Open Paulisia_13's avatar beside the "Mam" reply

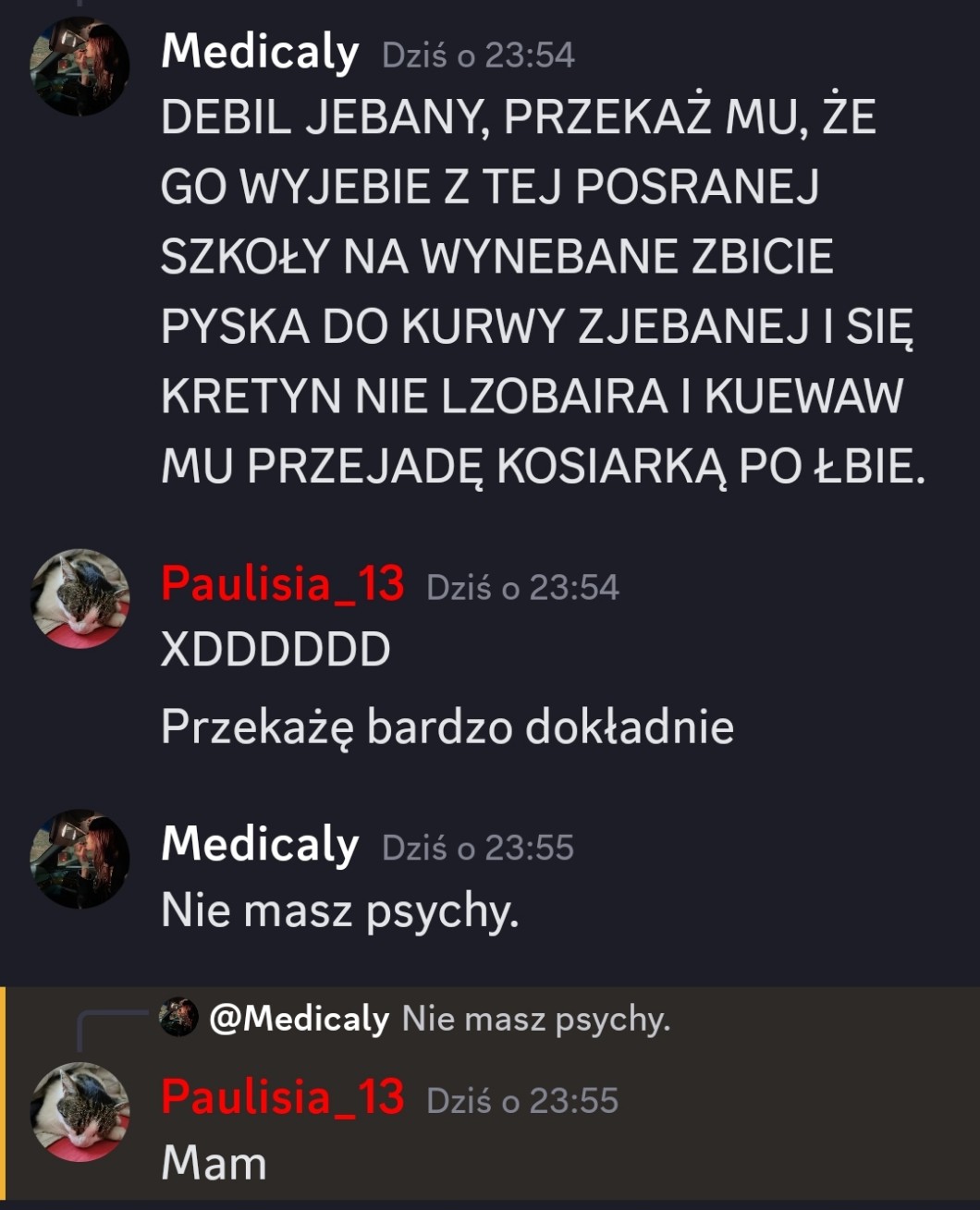coord(80,1111)
